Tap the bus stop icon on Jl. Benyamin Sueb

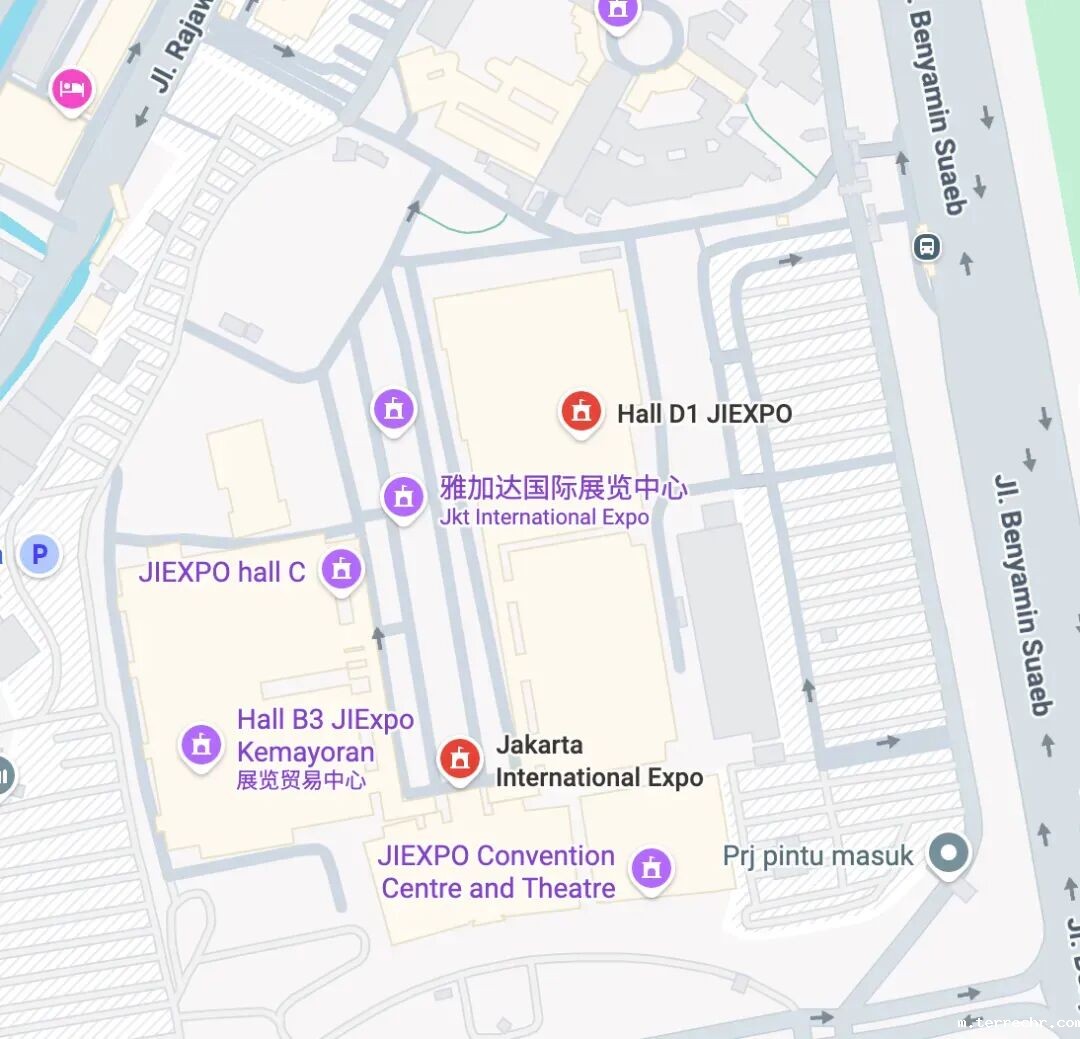tap(927, 245)
